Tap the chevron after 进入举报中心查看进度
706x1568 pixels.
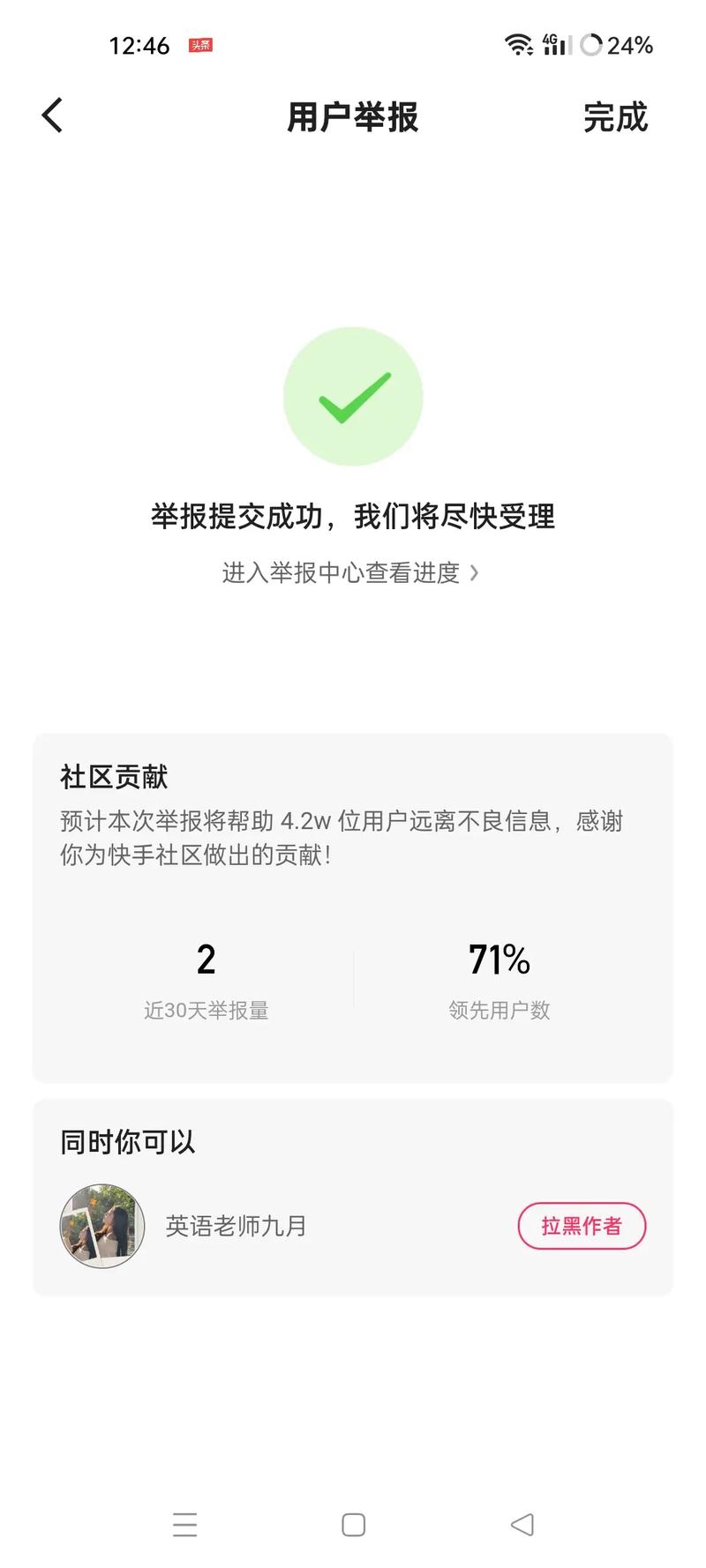coord(475,572)
